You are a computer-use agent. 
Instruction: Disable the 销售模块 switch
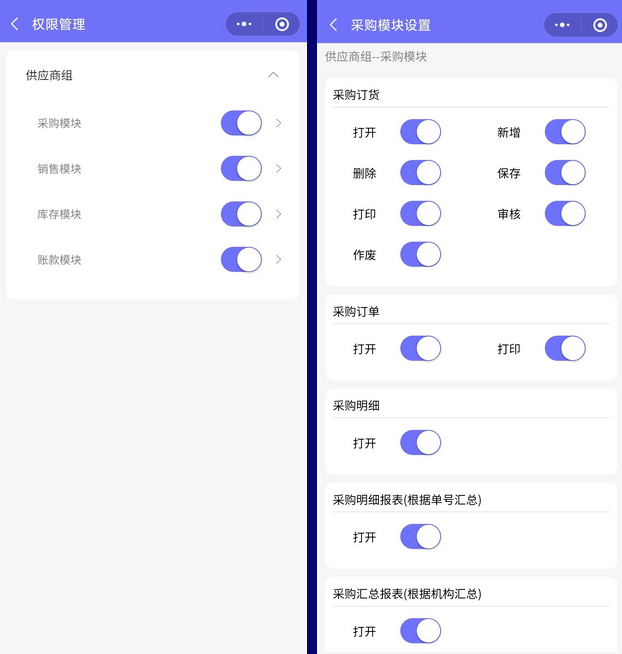[241, 168]
